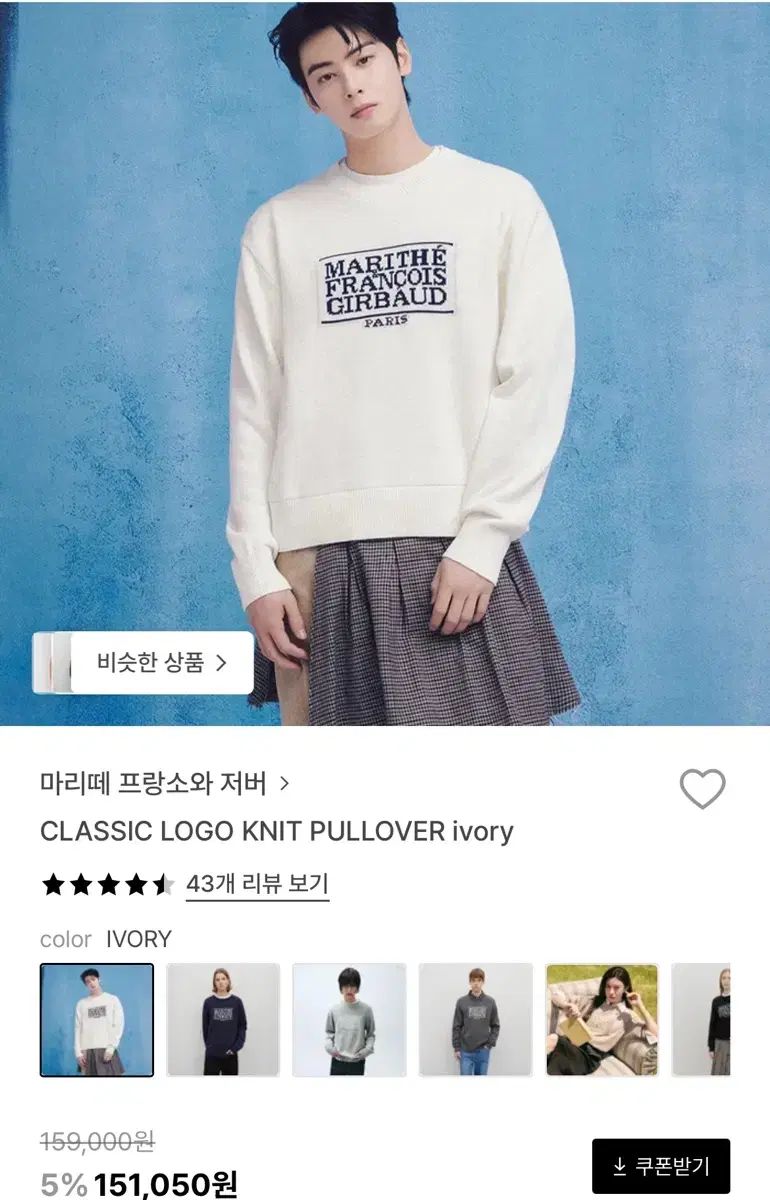Add this pullover to wishlist with heart
Viewport: 770px width, 1200px height.
coord(702,789)
